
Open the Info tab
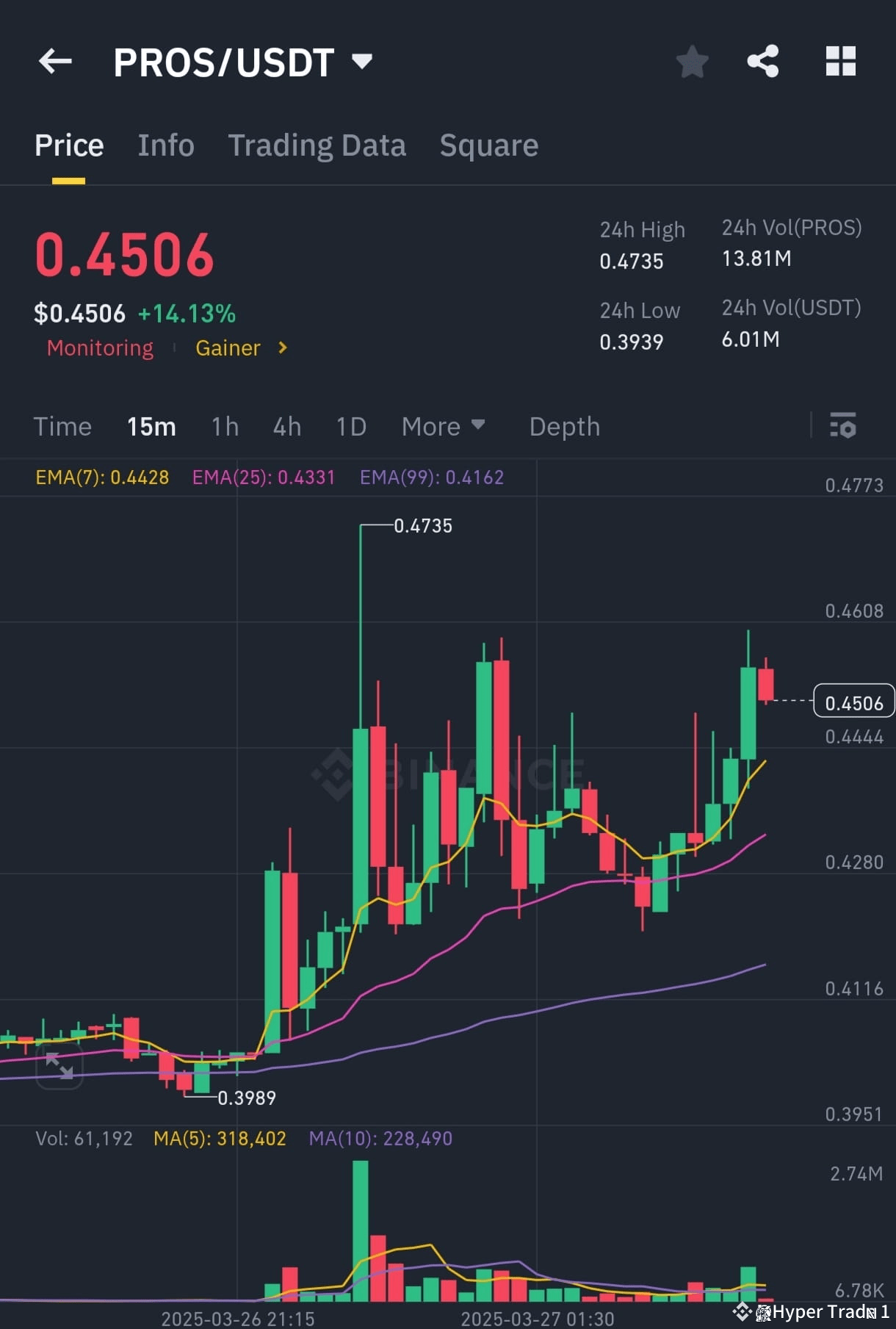pyautogui.click(x=165, y=145)
